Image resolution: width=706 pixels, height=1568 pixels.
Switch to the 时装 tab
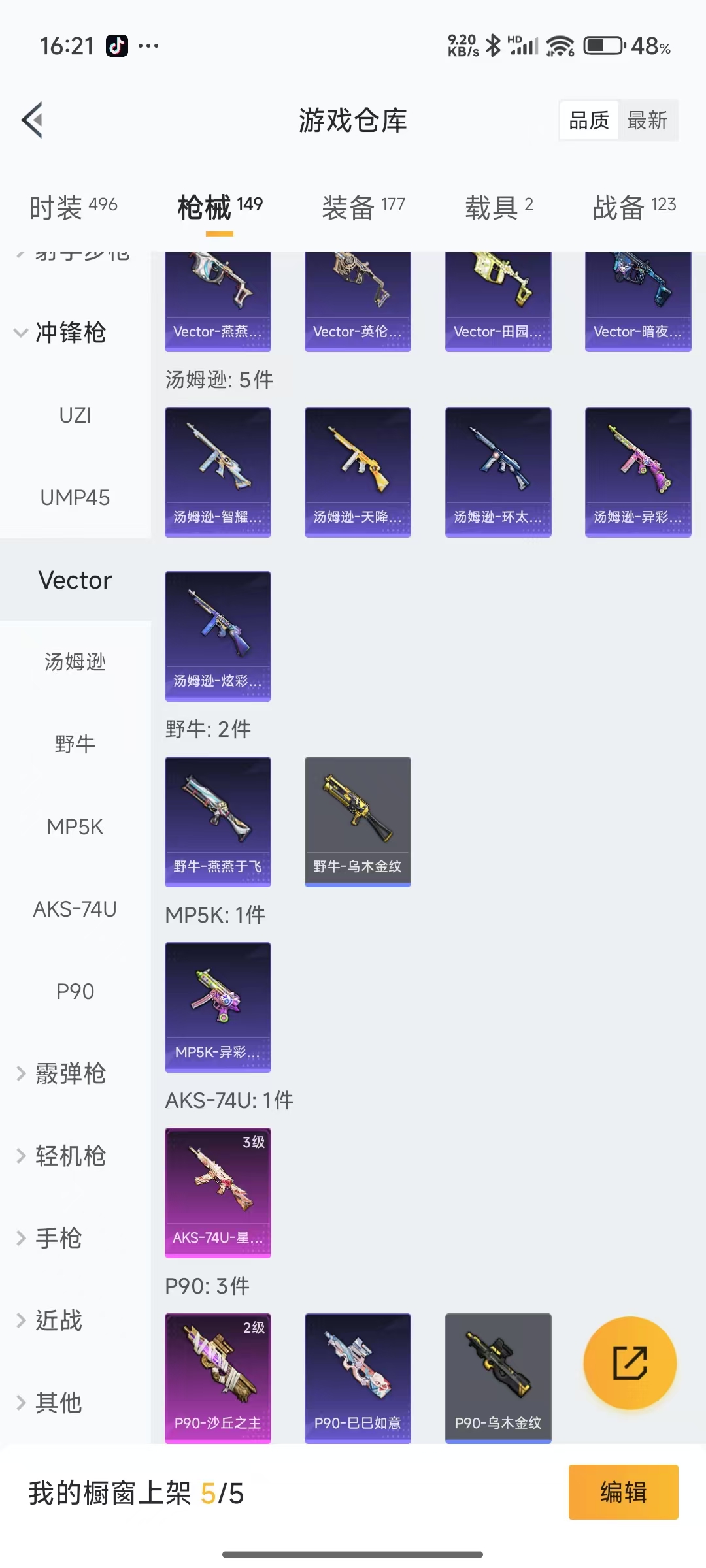pos(73,207)
